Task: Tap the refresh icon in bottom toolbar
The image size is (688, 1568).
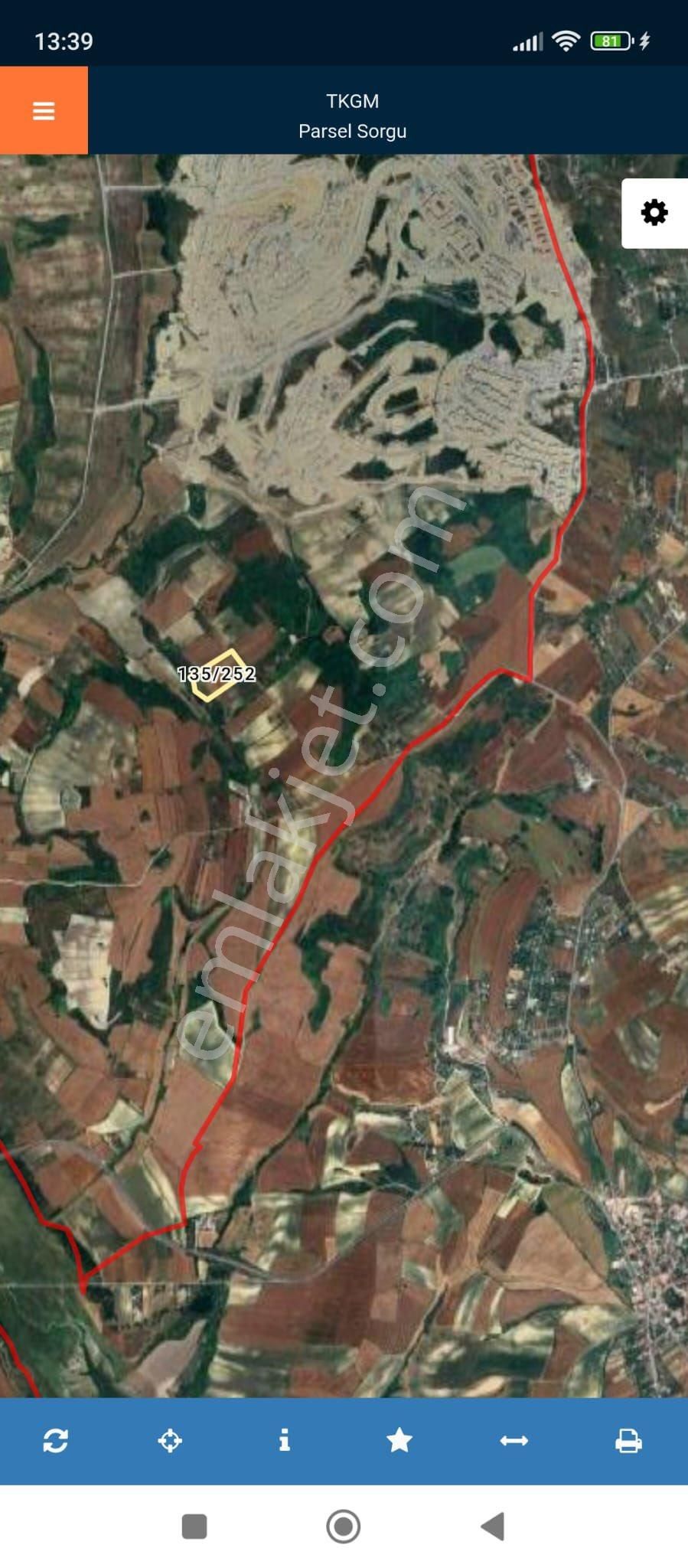Action: click(x=55, y=1440)
